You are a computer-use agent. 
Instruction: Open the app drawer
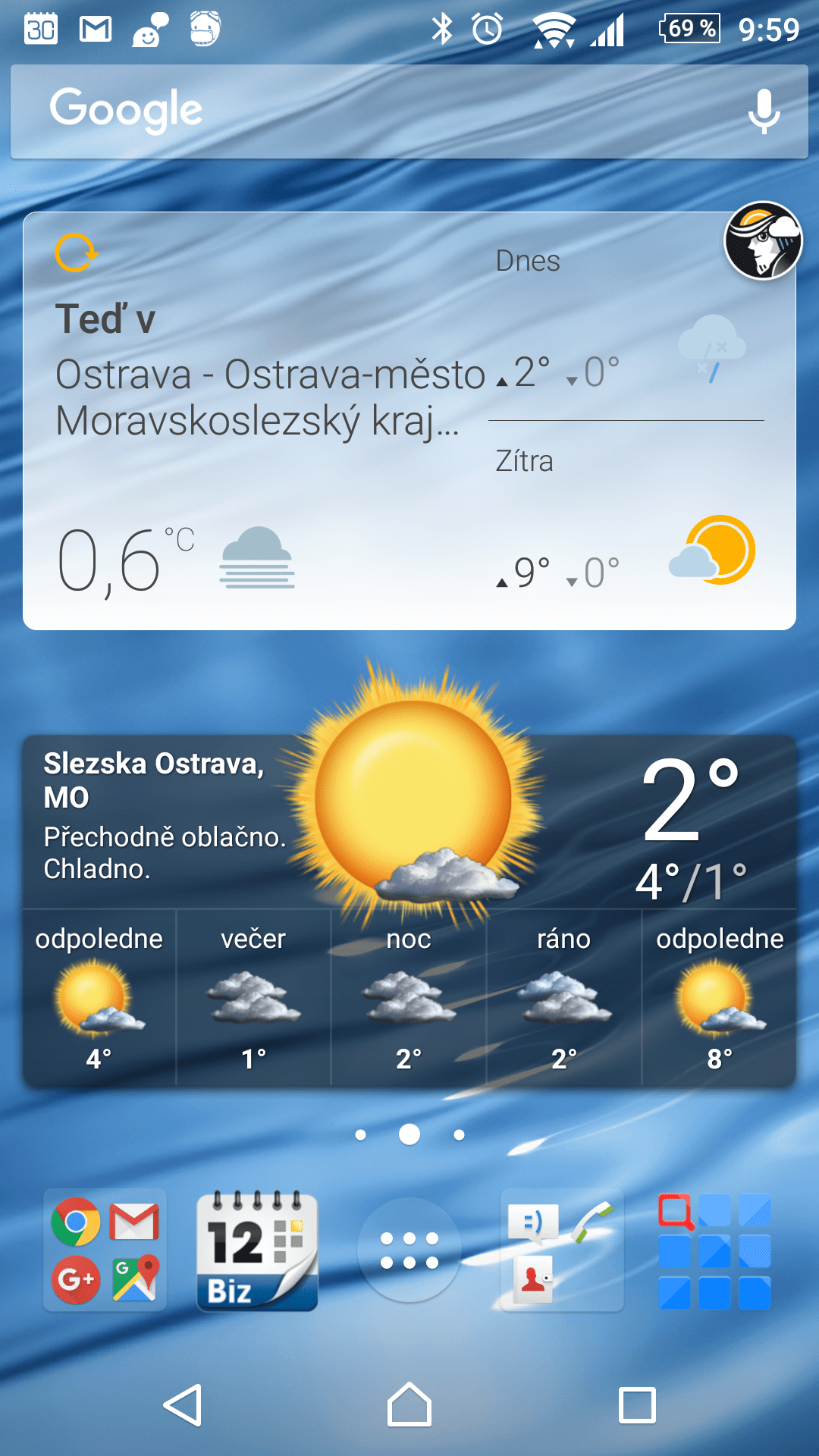409,1250
